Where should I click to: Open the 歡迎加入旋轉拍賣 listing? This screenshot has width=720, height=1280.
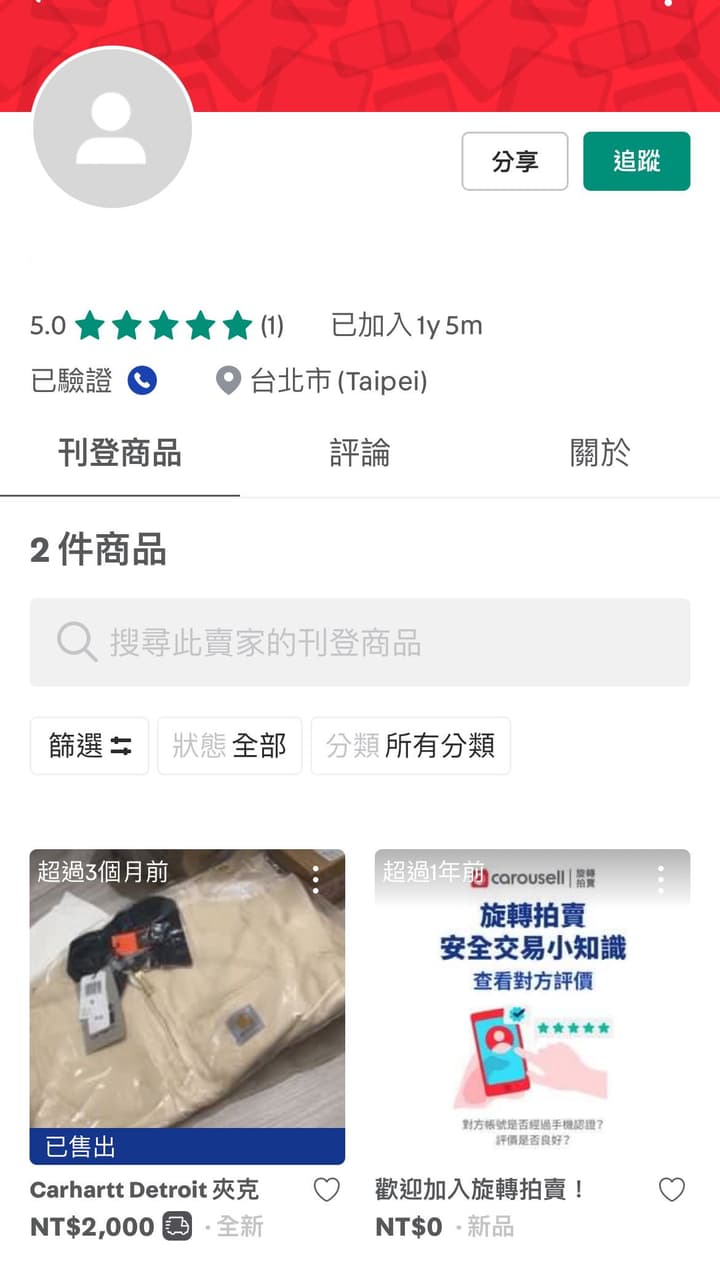532,1000
